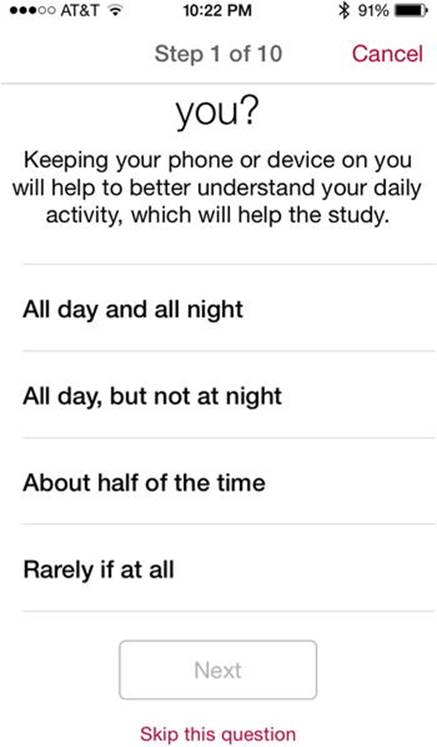This screenshot has width=437, height=747.
Task: Choose 'All day, but not at night'
Action: (229, 395)
